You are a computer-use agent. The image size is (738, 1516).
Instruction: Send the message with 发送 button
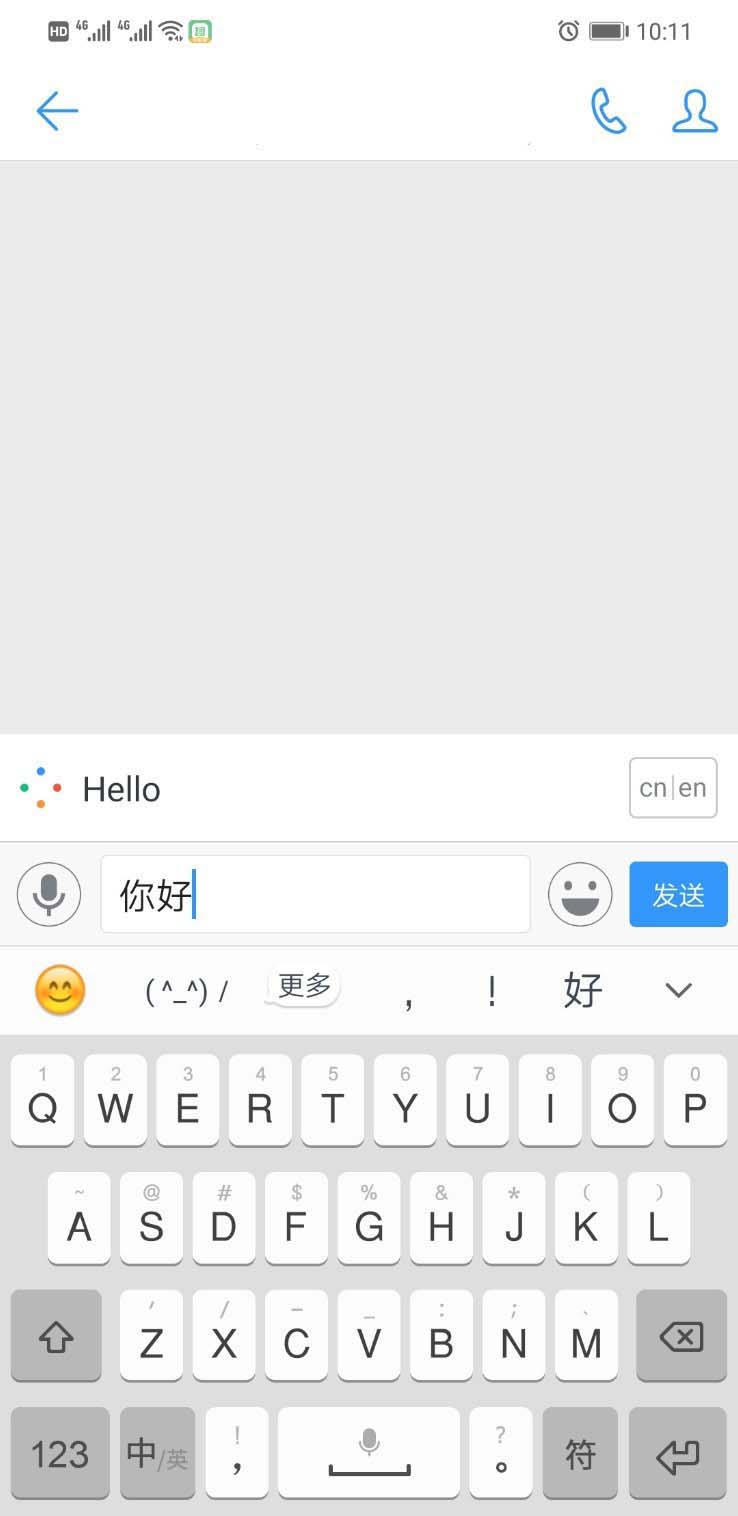pos(678,894)
